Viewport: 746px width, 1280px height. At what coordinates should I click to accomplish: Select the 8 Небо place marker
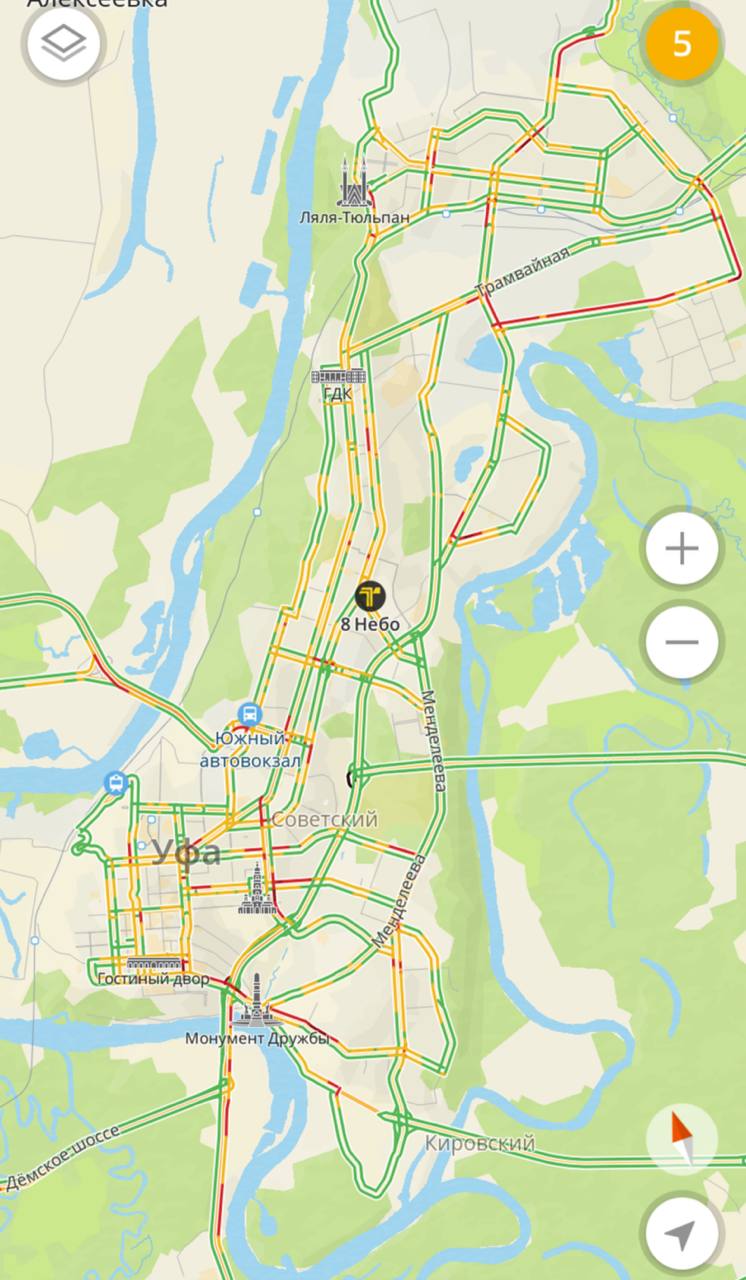[x=371, y=598]
